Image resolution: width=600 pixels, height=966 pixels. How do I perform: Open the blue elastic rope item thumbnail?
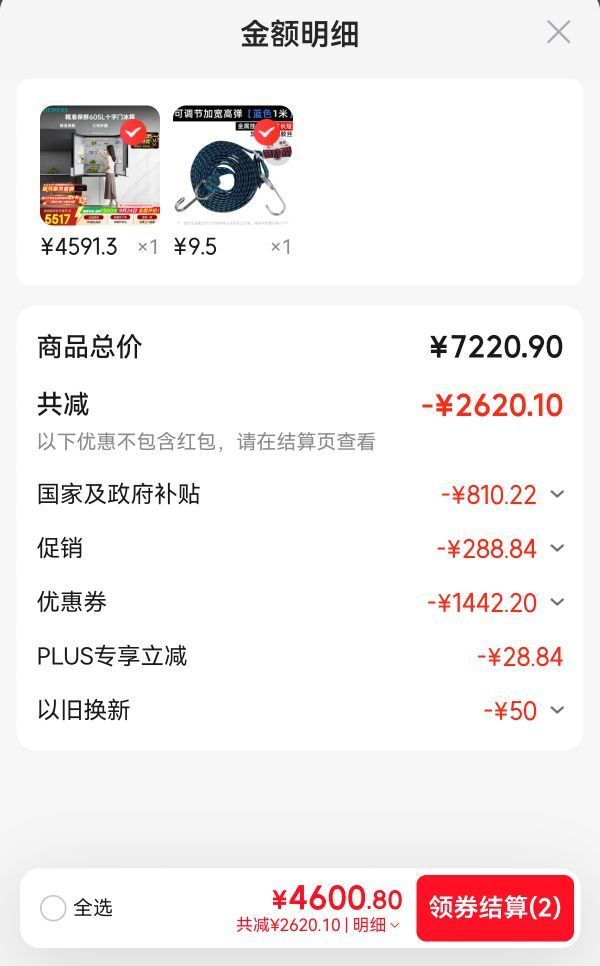click(x=233, y=165)
